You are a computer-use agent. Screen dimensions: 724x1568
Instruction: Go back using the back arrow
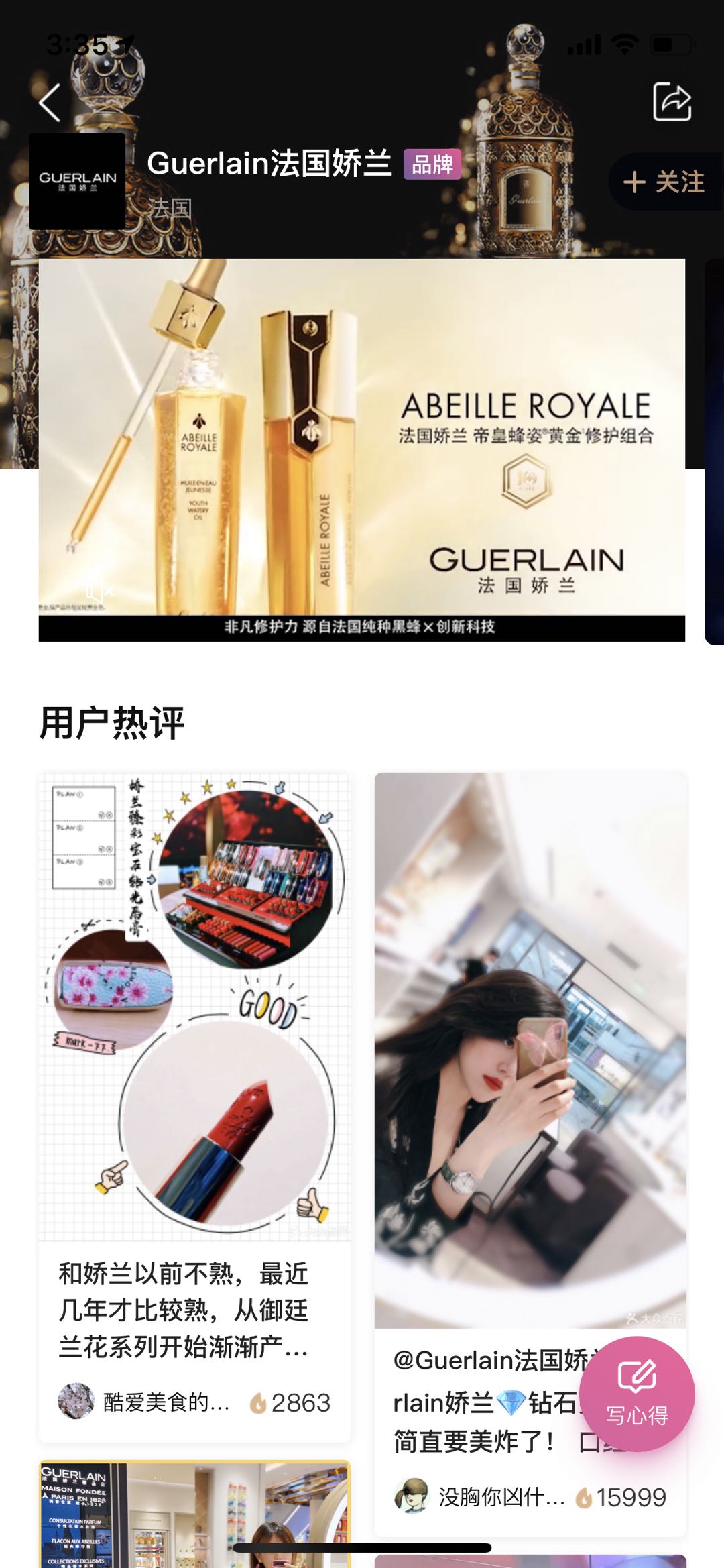50,103
